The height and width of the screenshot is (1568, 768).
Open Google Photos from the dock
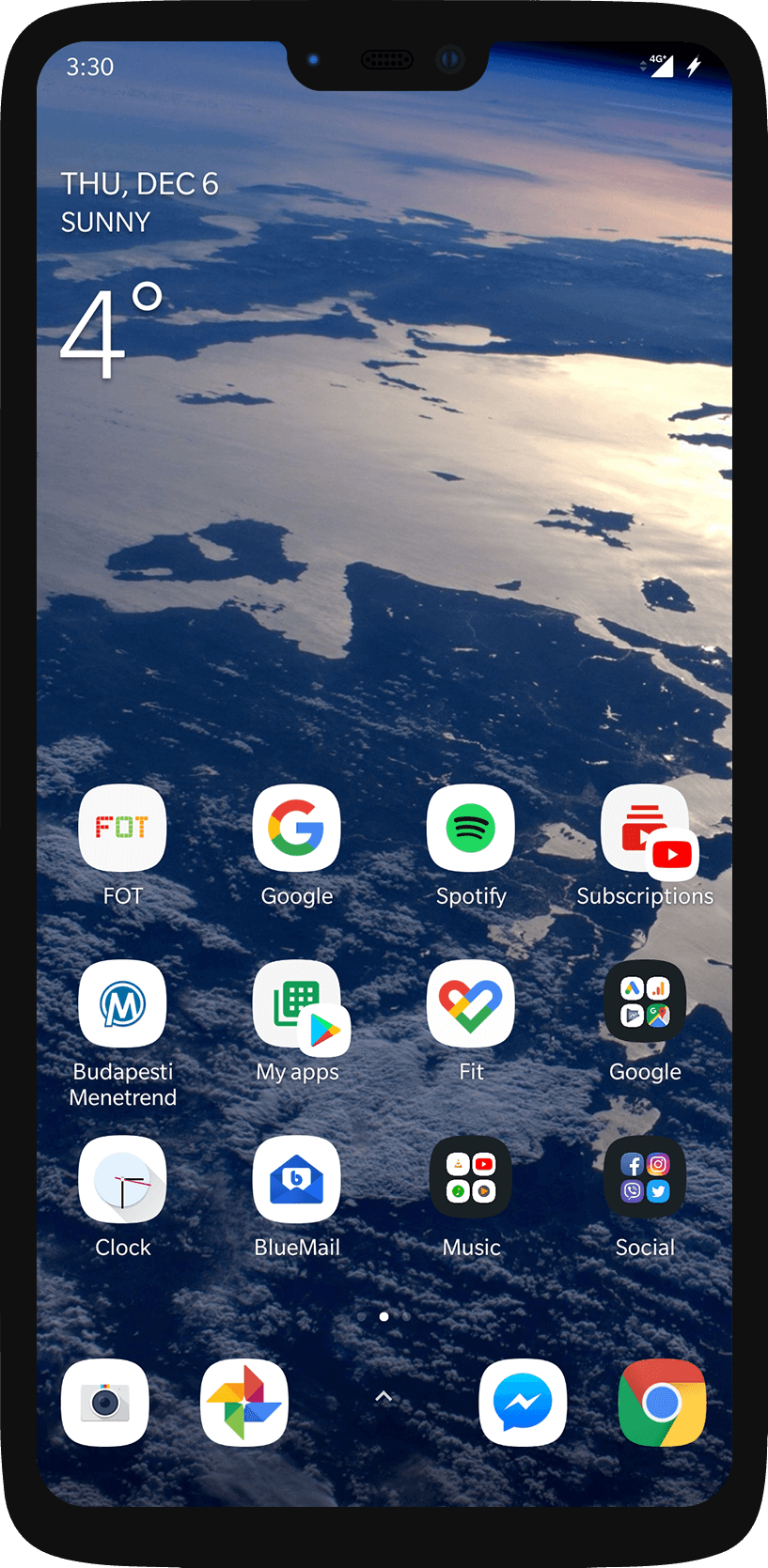click(x=244, y=1403)
